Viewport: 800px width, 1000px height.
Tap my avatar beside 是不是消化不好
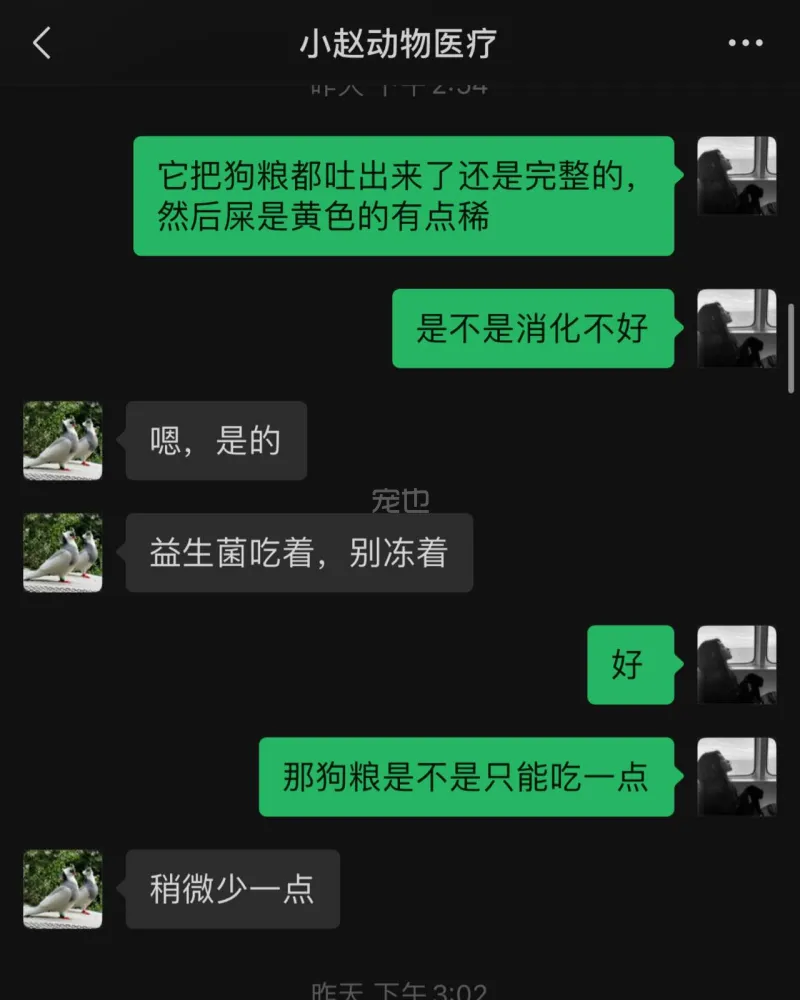click(x=736, y=329)
